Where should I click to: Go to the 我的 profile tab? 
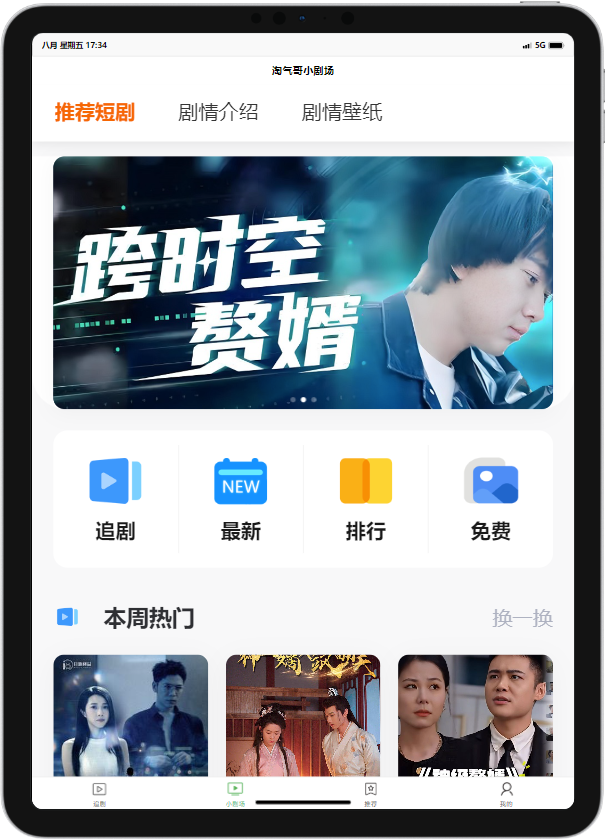506,794
